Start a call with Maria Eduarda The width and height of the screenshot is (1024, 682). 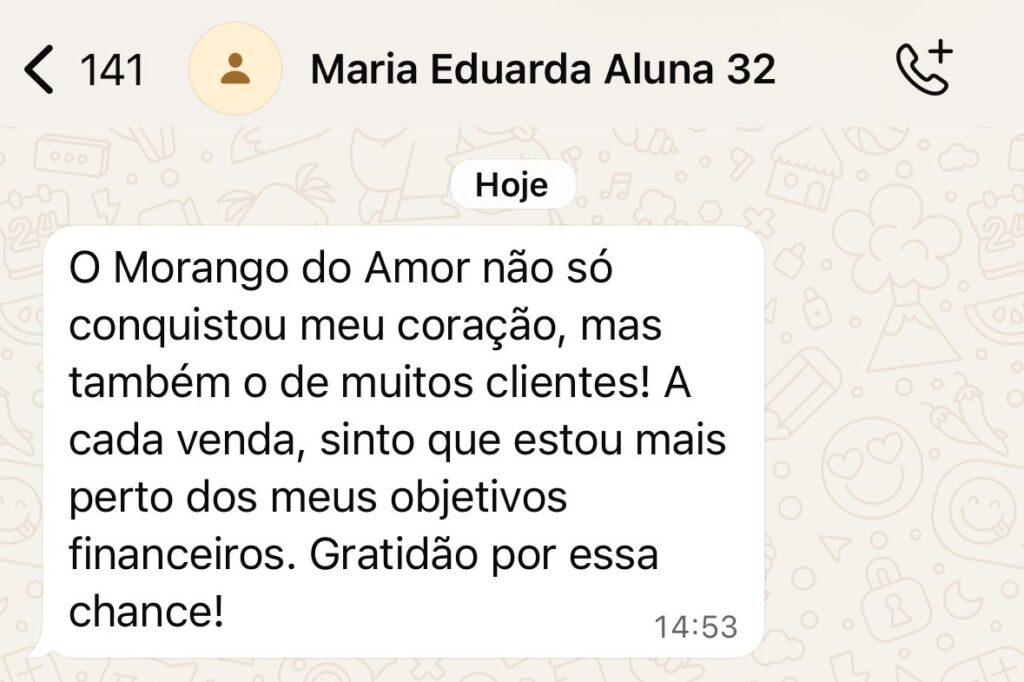point(924,68)
